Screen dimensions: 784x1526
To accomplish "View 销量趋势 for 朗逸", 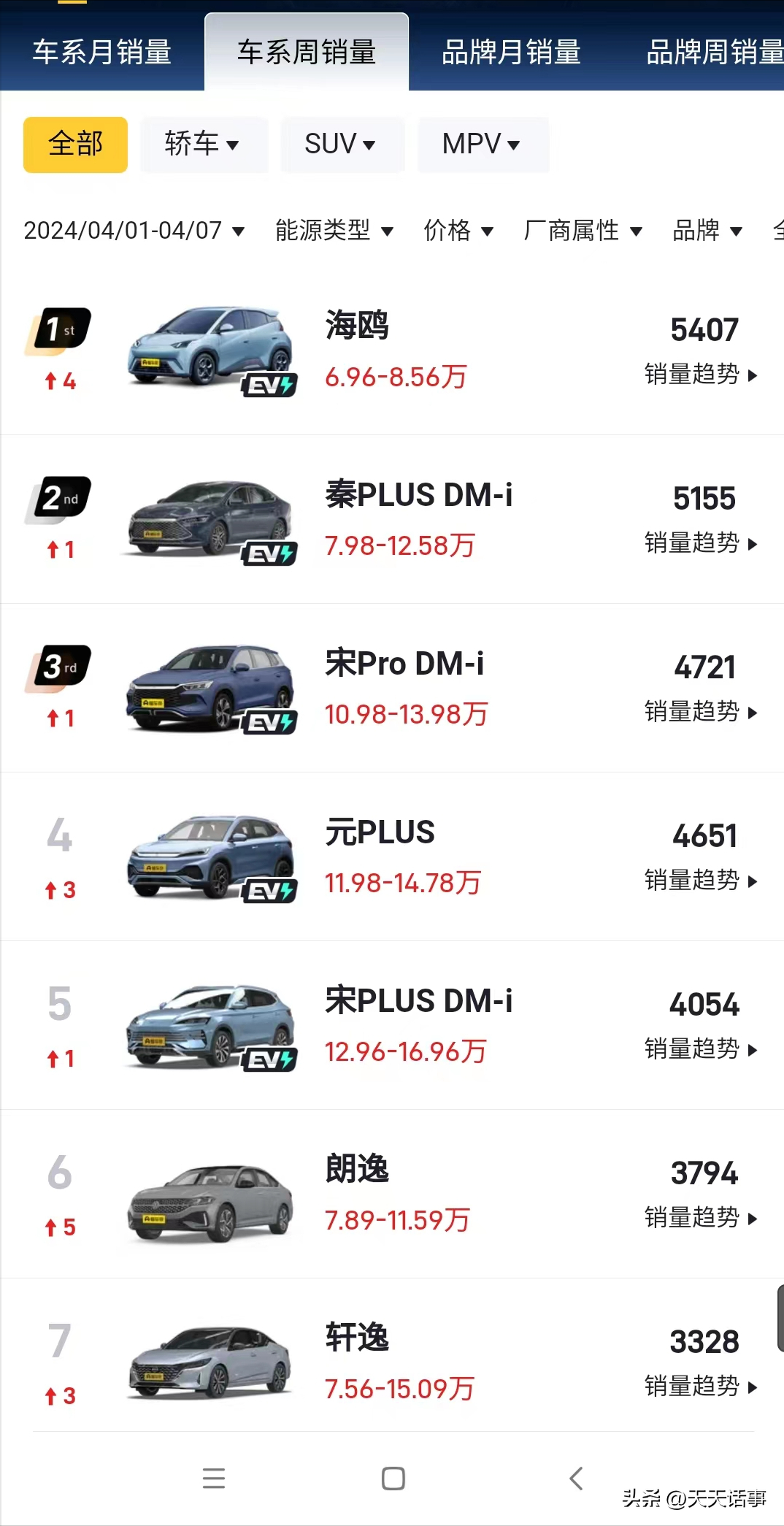I will 701,1218.
